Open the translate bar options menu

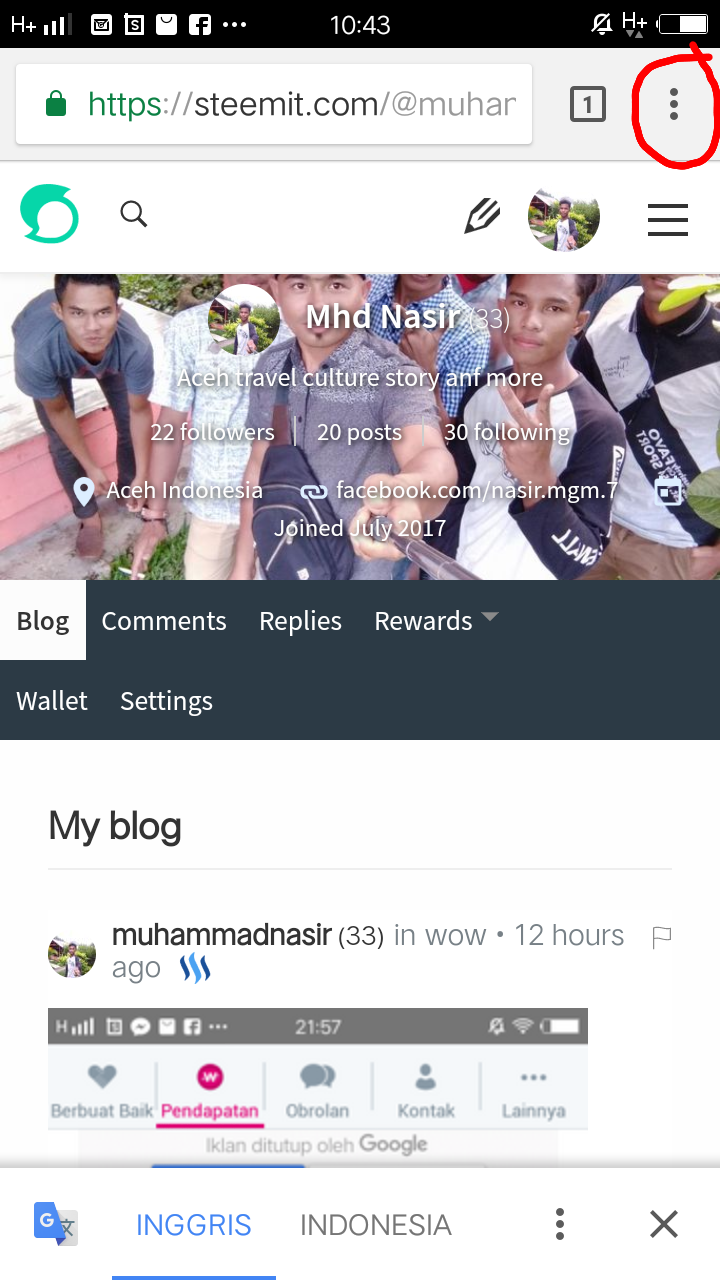pyautogui.click(x=559, y=1224)
